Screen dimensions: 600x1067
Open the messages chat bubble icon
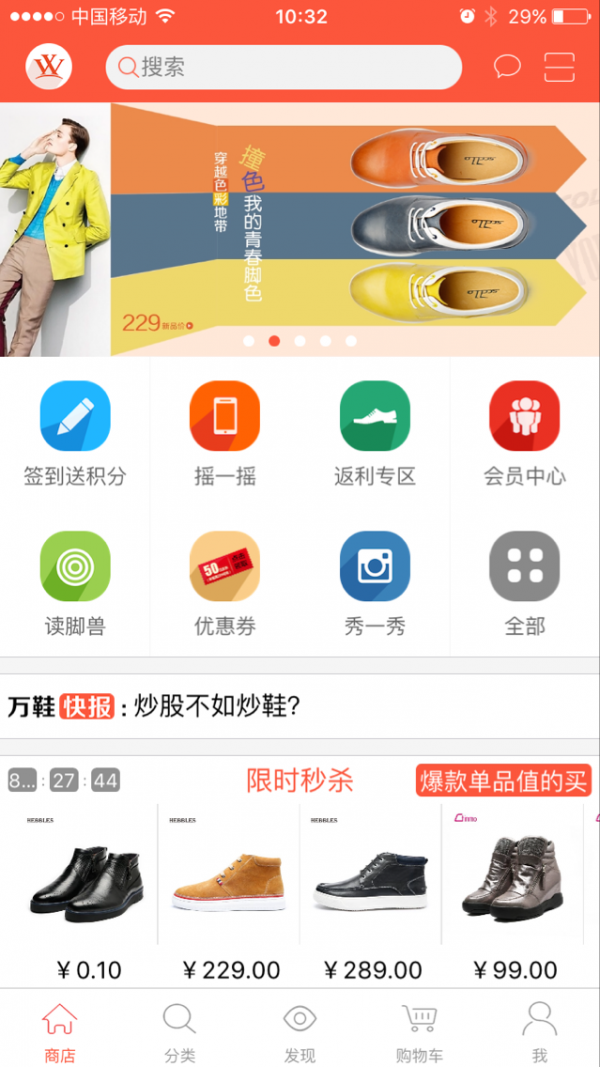[x=507, y=67]
